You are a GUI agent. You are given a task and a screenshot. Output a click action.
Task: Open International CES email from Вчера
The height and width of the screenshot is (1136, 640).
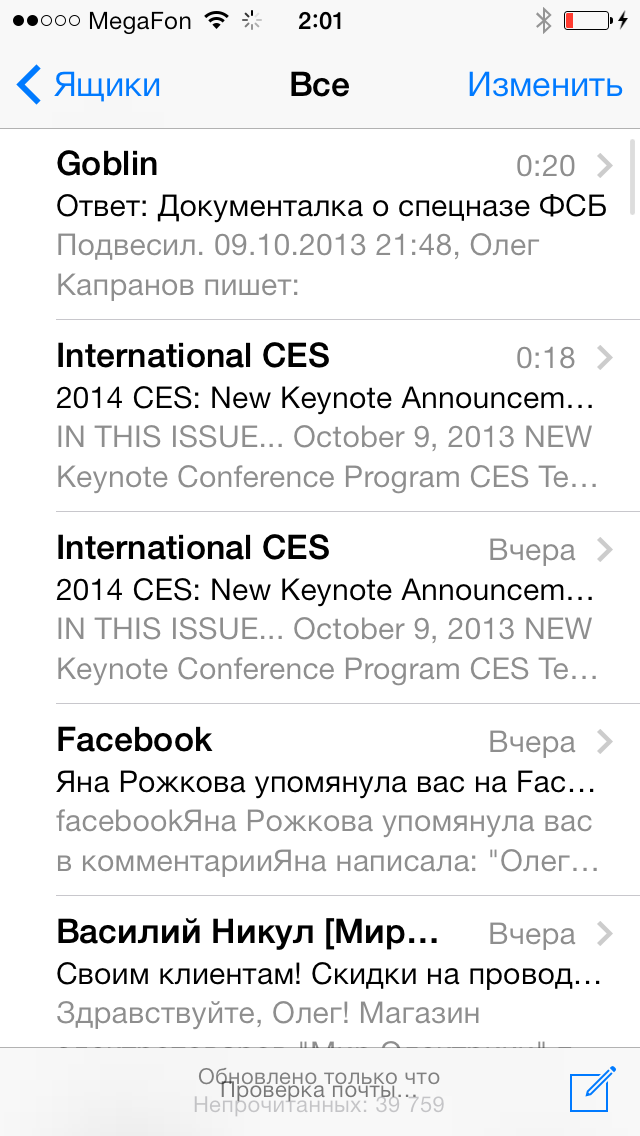(320, 608)
